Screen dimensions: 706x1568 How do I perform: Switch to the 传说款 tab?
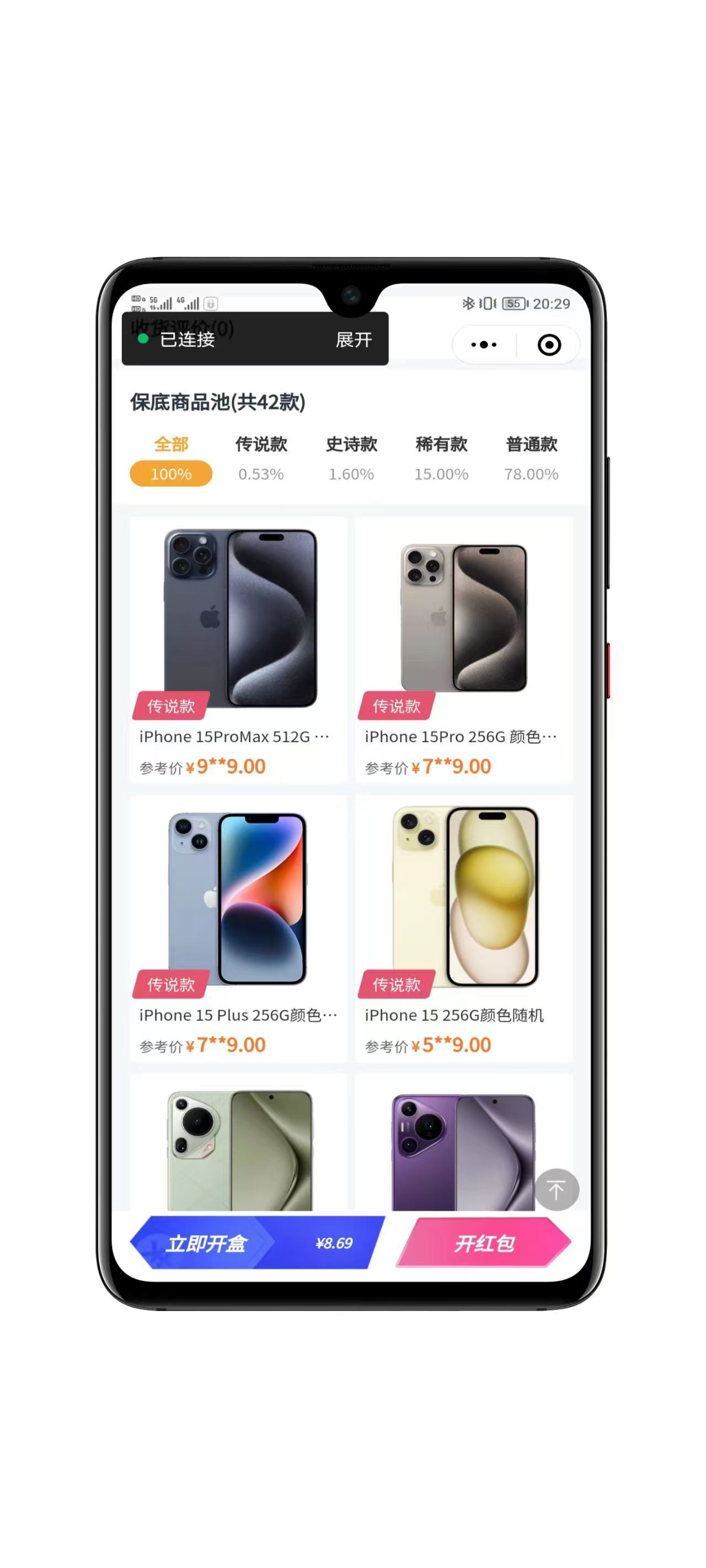click(x=261, y=460)
